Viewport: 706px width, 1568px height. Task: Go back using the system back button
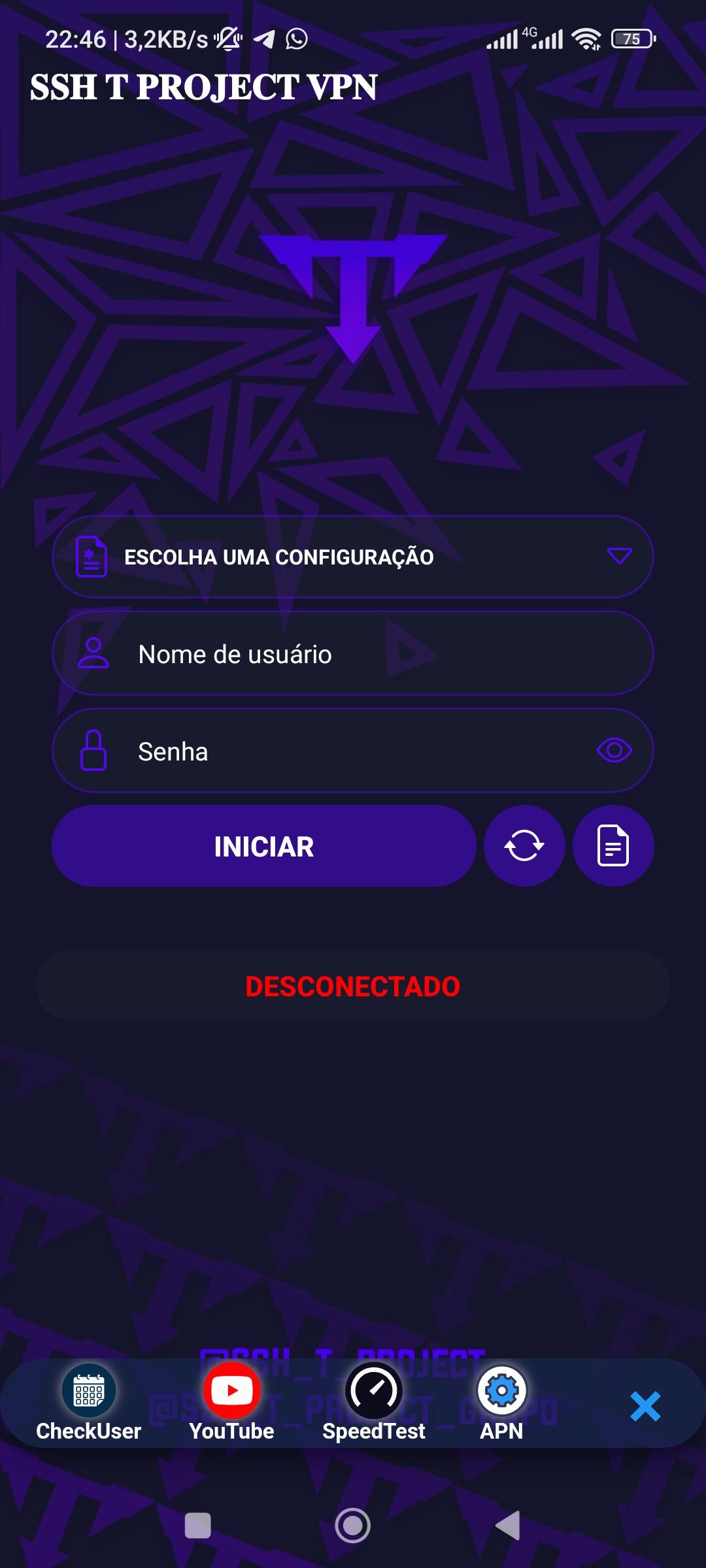(x=508, y=1526)
